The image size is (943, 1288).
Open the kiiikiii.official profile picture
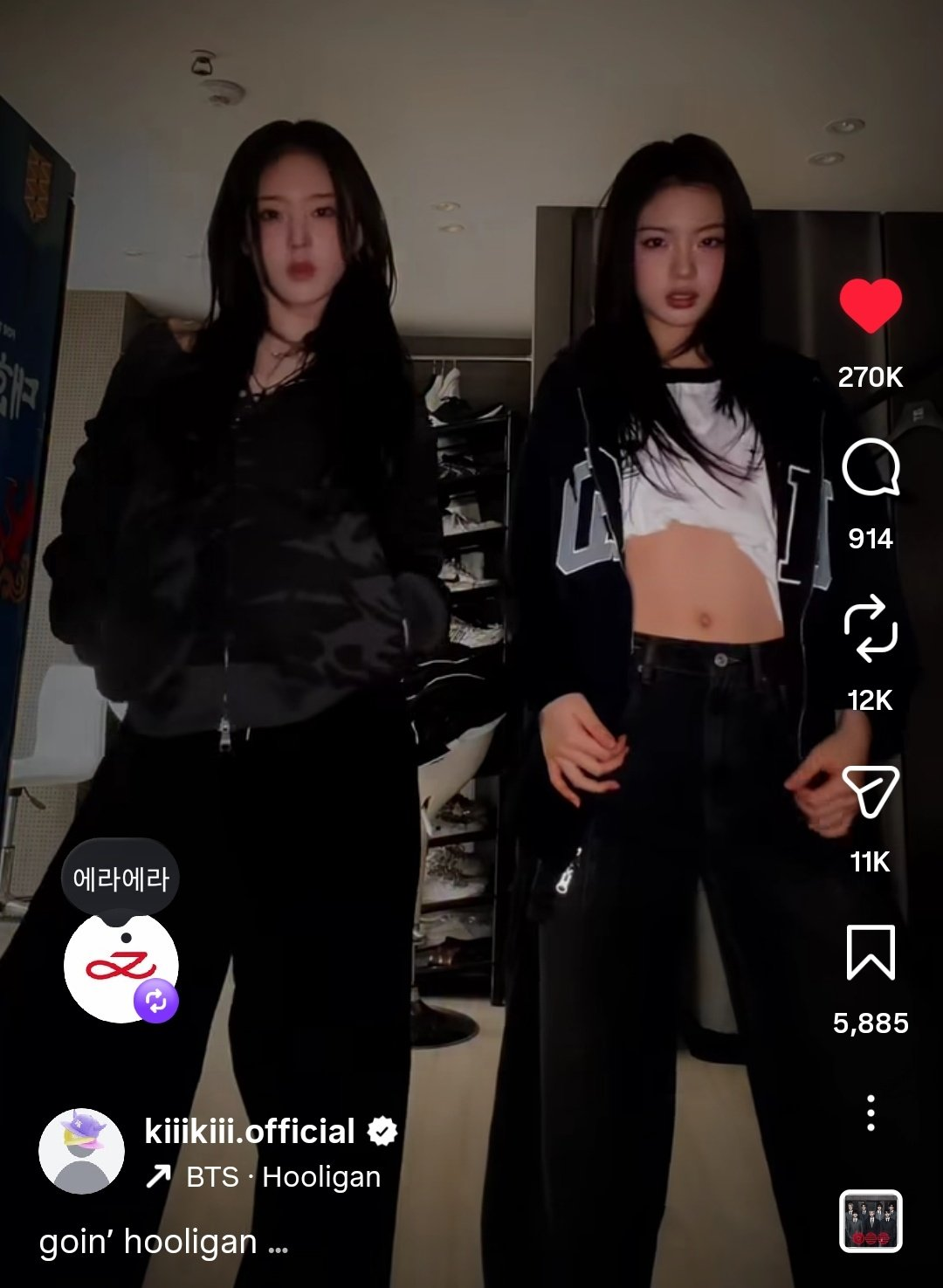click(81, 1151)
